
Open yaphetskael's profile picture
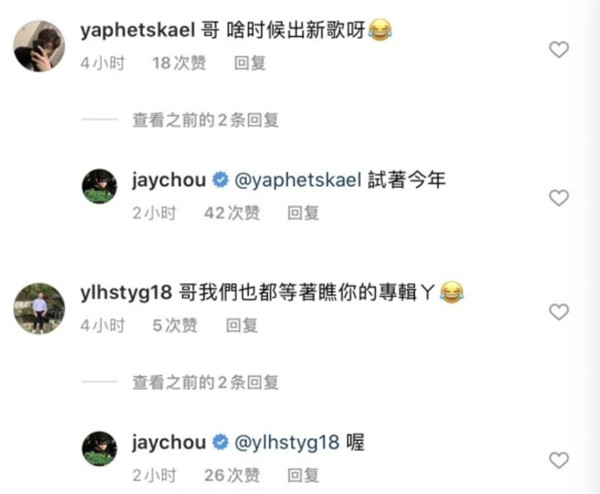coord(39,46)
